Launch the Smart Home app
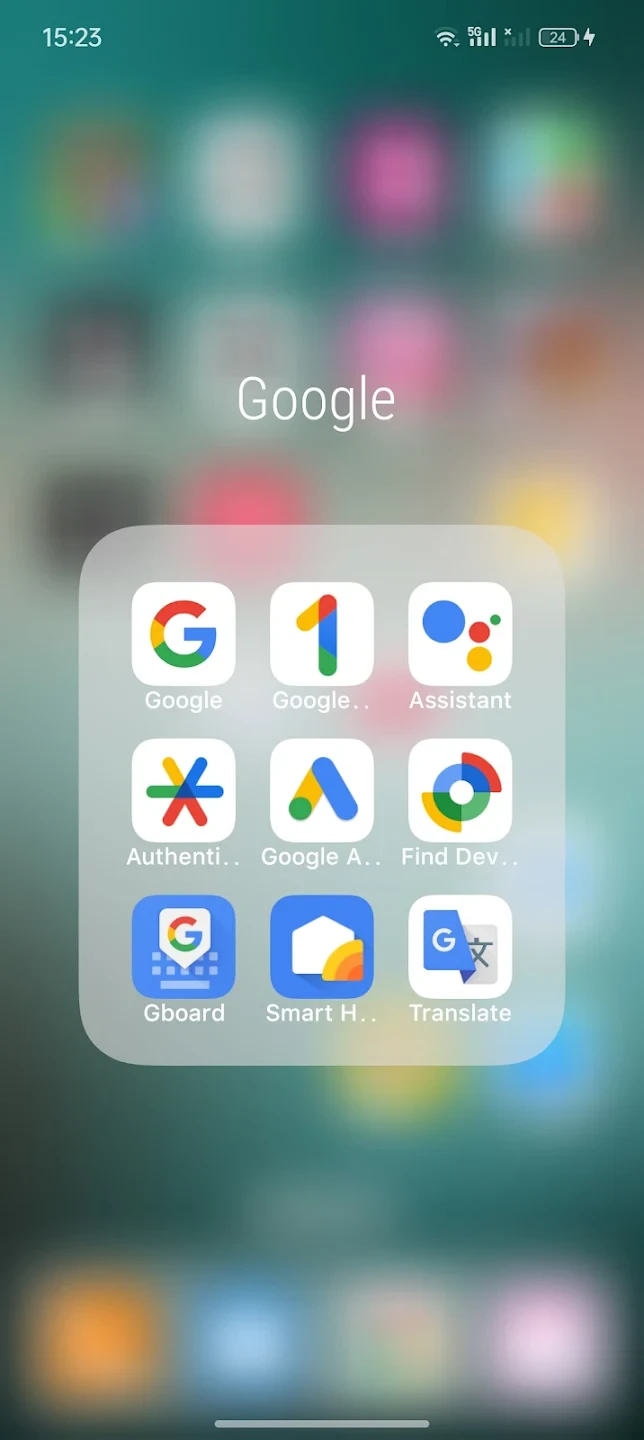644x1440 pixels. [x=322, y=946]
